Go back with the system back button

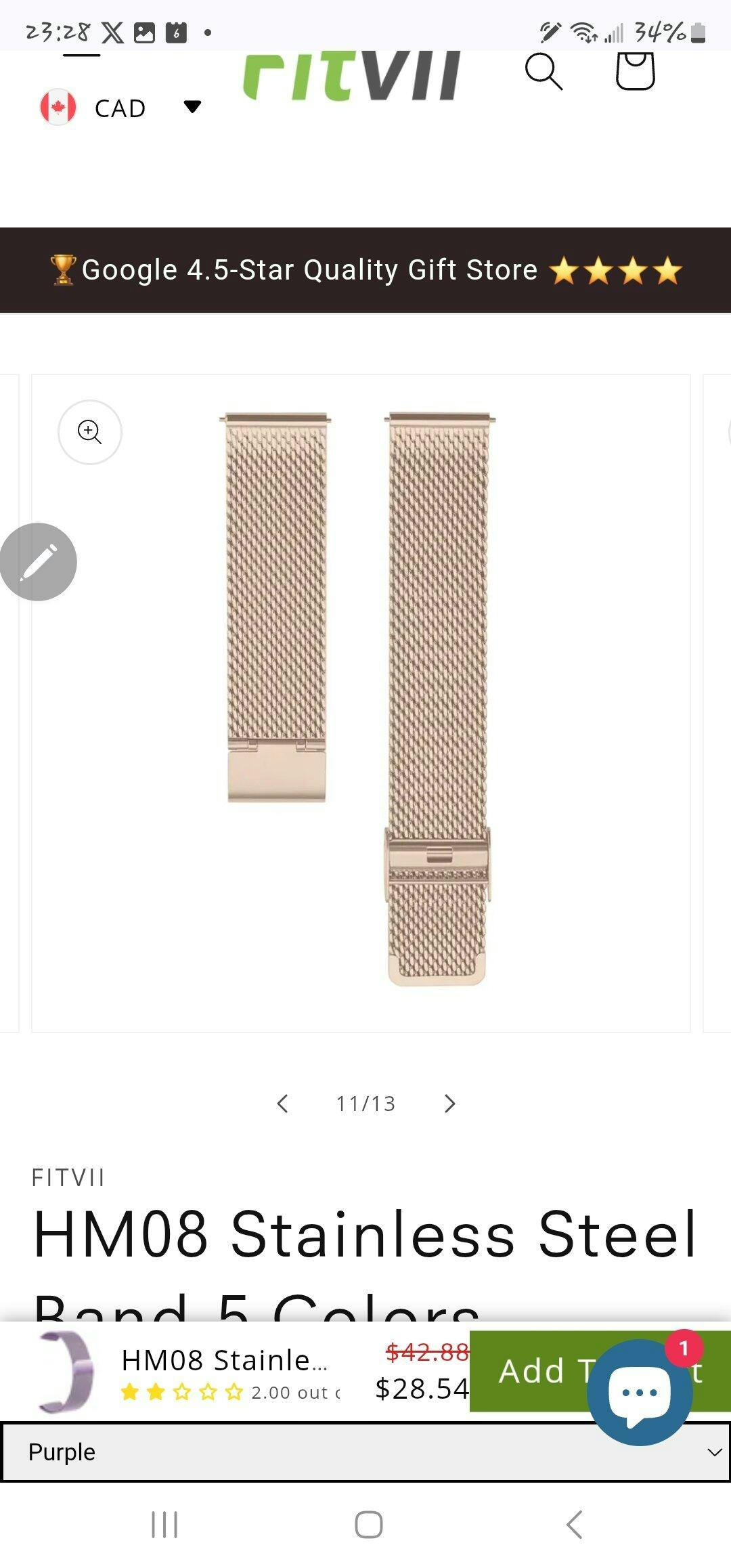coord(574,1525)
